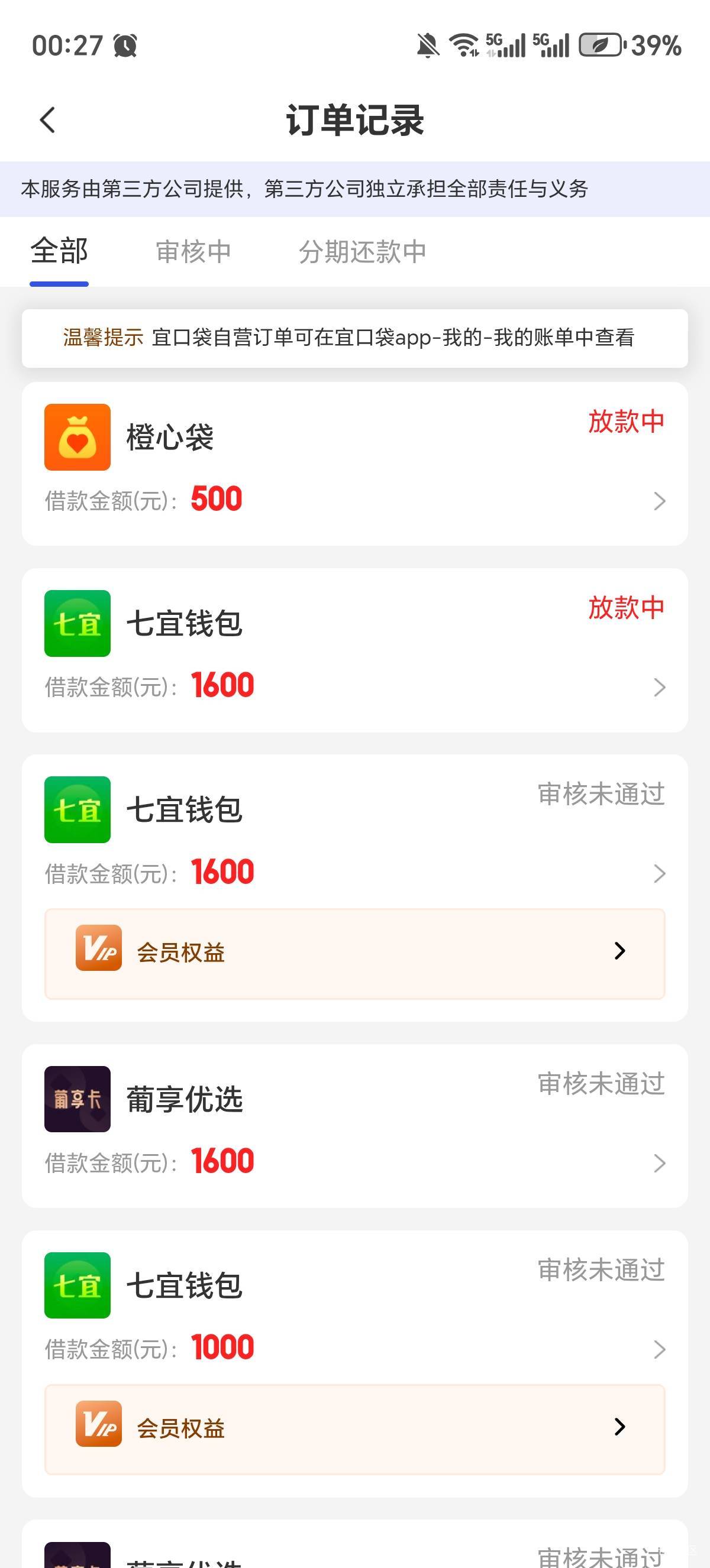This screenshot has width=710, height=1568.
Task: Open 会员权益 under 七宜钱包 1600 rejected order
Action: [x=355, y=954]
